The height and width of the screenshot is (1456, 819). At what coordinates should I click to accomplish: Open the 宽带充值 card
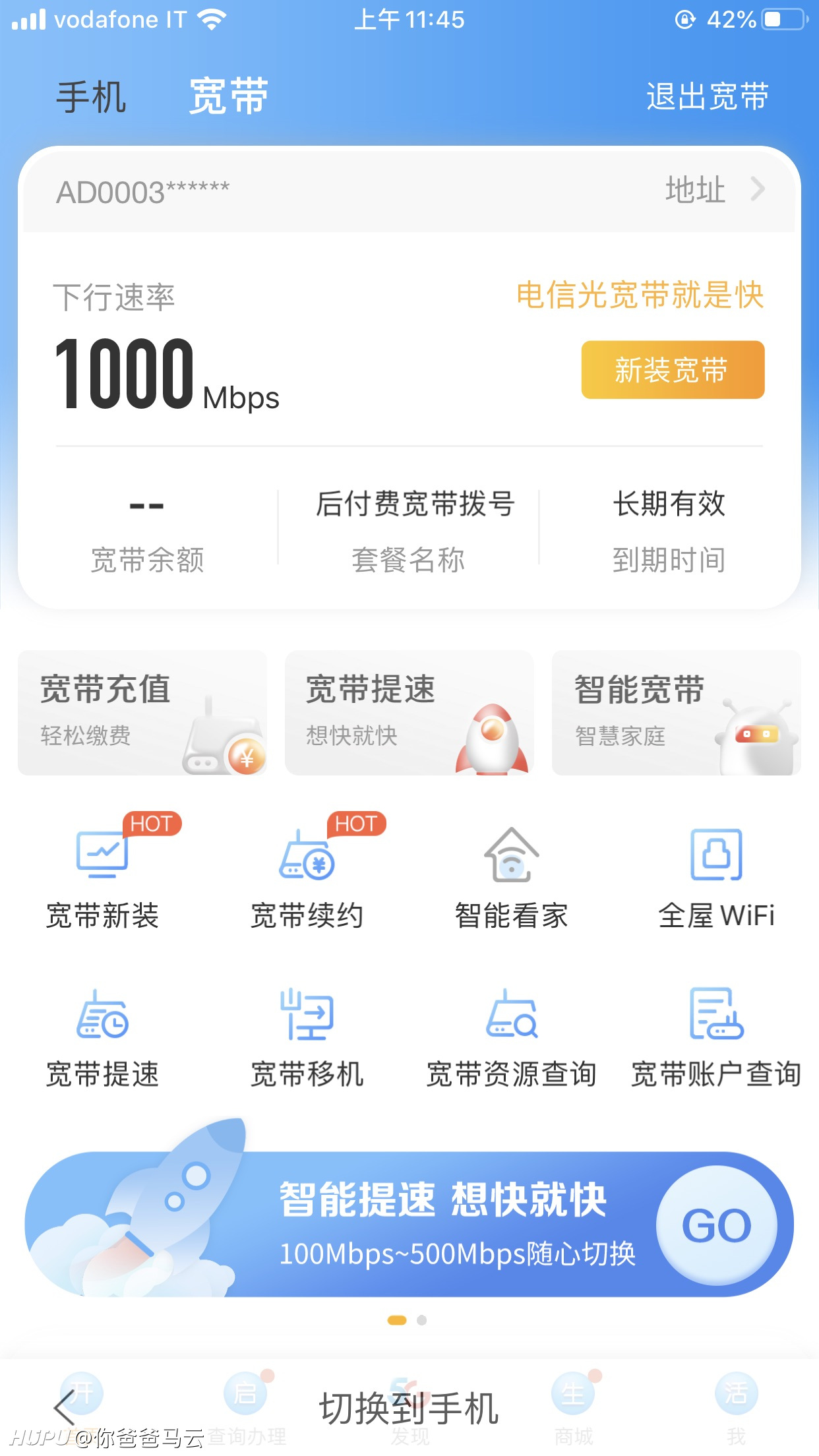click(x=142, y=713)
